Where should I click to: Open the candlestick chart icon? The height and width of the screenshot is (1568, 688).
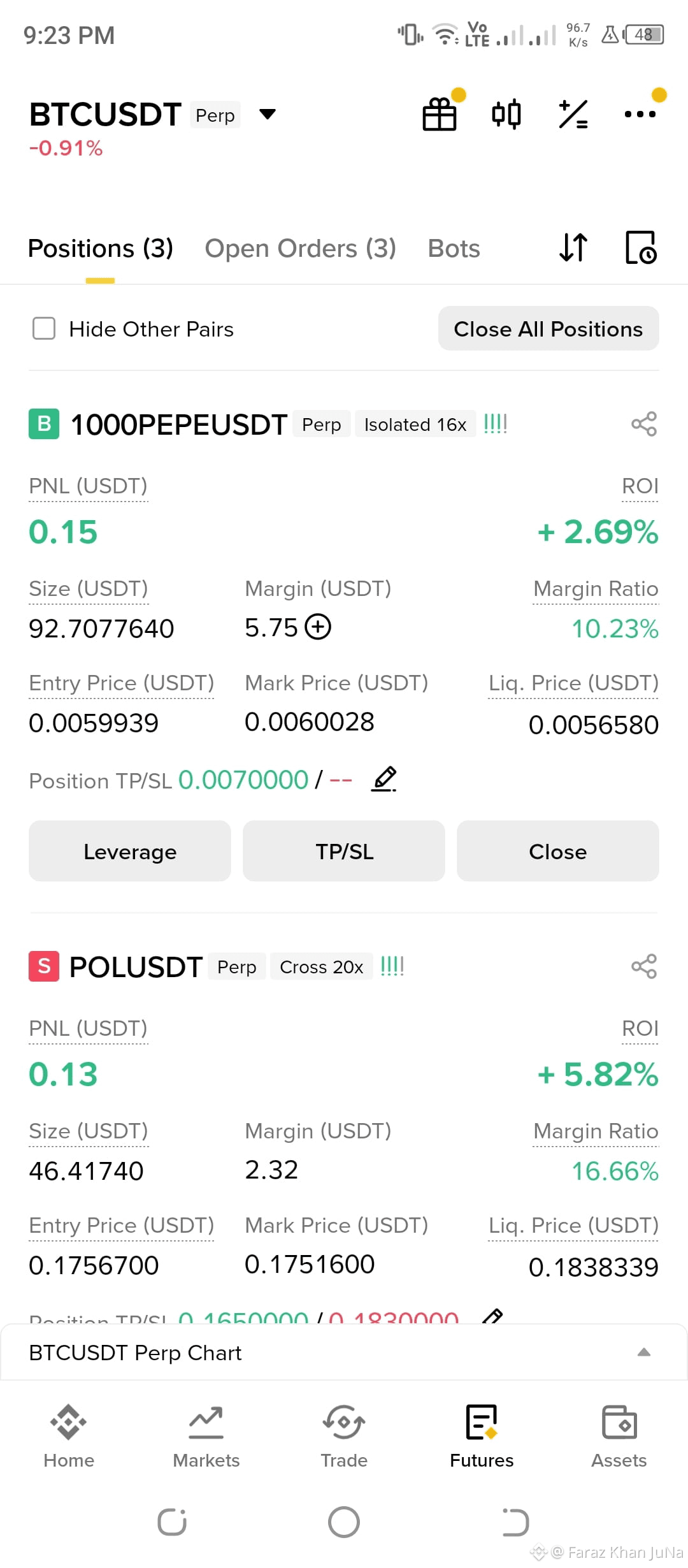pos(506,115)
